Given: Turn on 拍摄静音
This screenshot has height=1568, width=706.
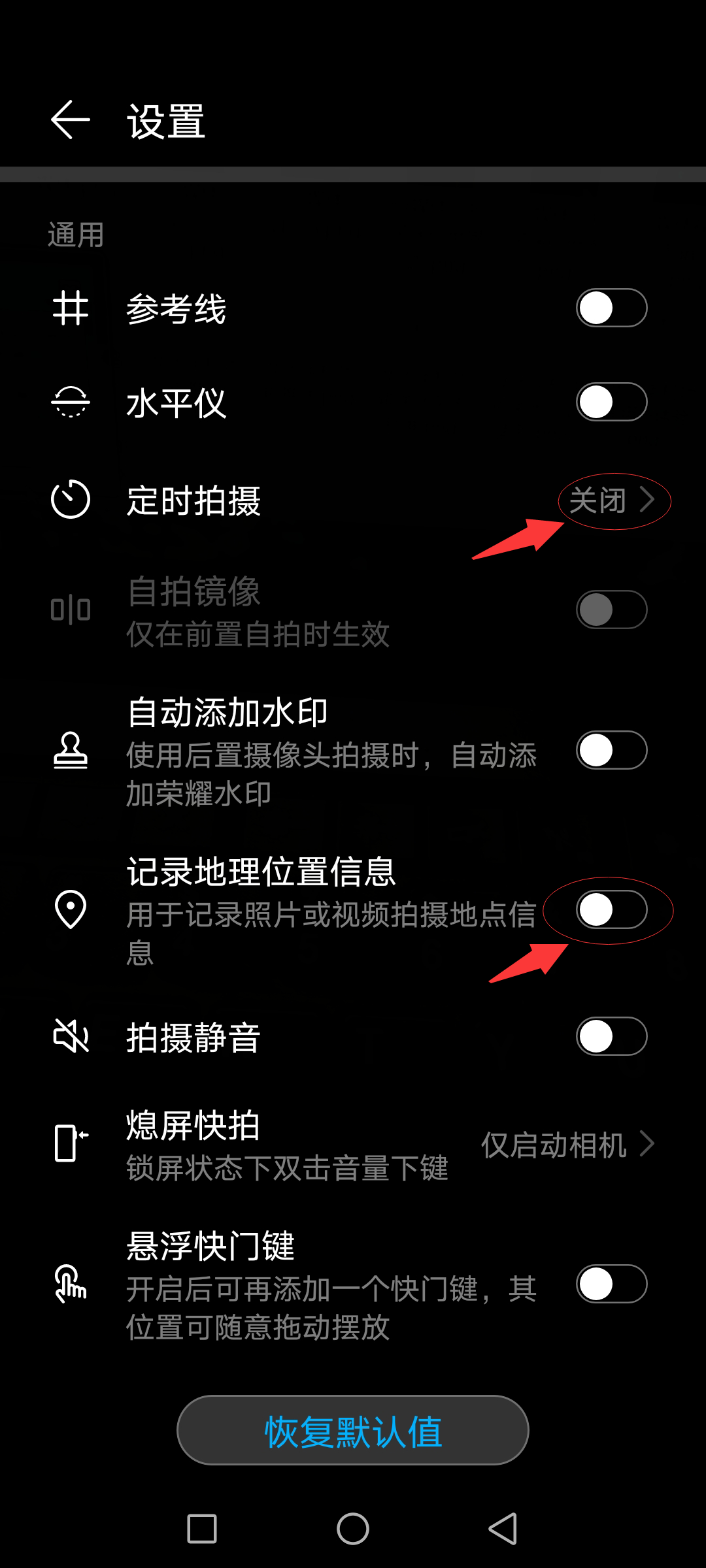Looking at the screenshot, I should 611,1036.
